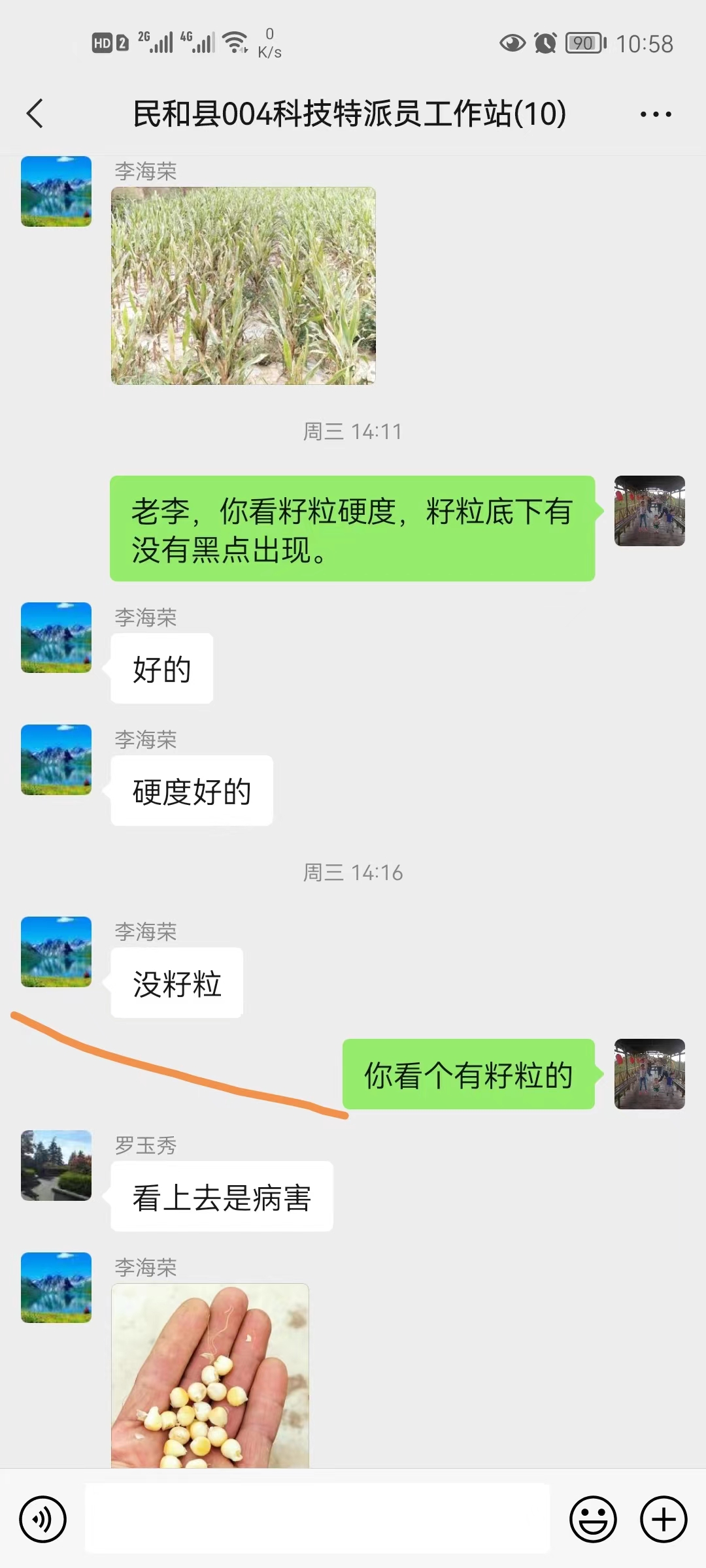Open the plus attachment menu
This screenshot has height=1568, width=706.
[x=664, y=1519]
